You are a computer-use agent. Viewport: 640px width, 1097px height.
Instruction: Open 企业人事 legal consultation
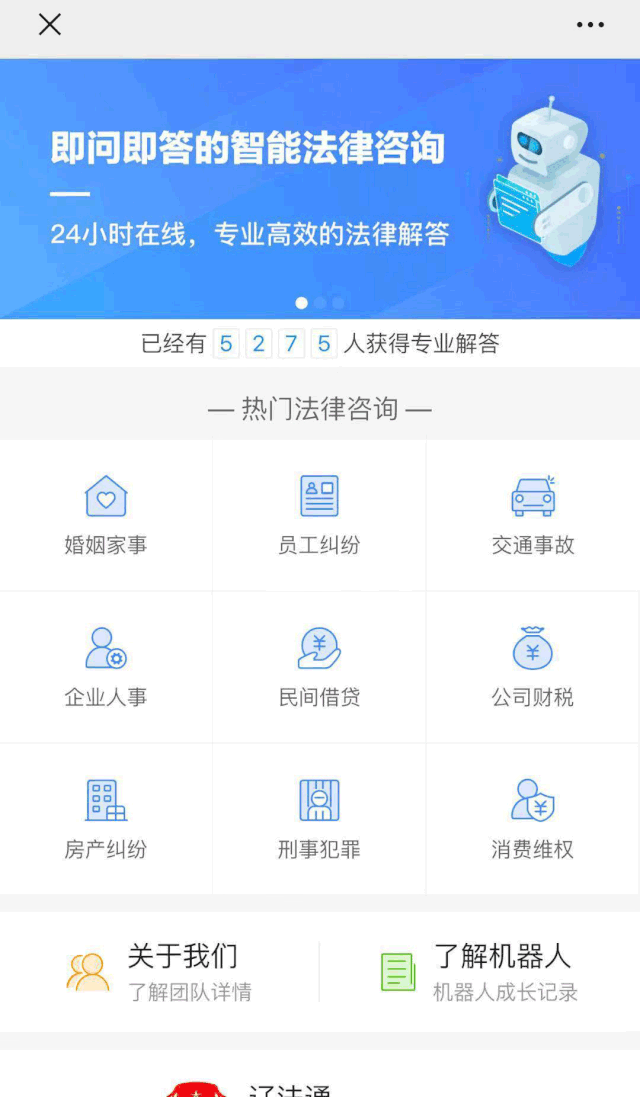[x=106, y=667]
